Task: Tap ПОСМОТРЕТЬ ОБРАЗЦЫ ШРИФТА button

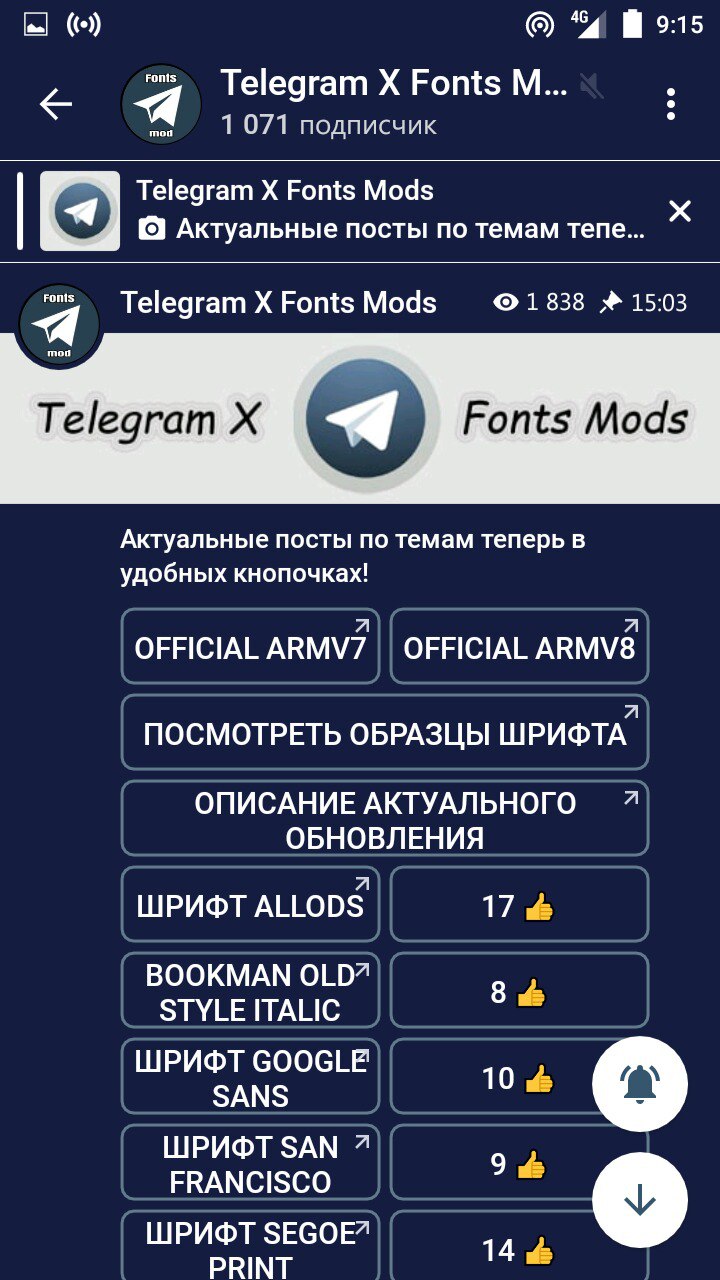Action: [385, 733]
